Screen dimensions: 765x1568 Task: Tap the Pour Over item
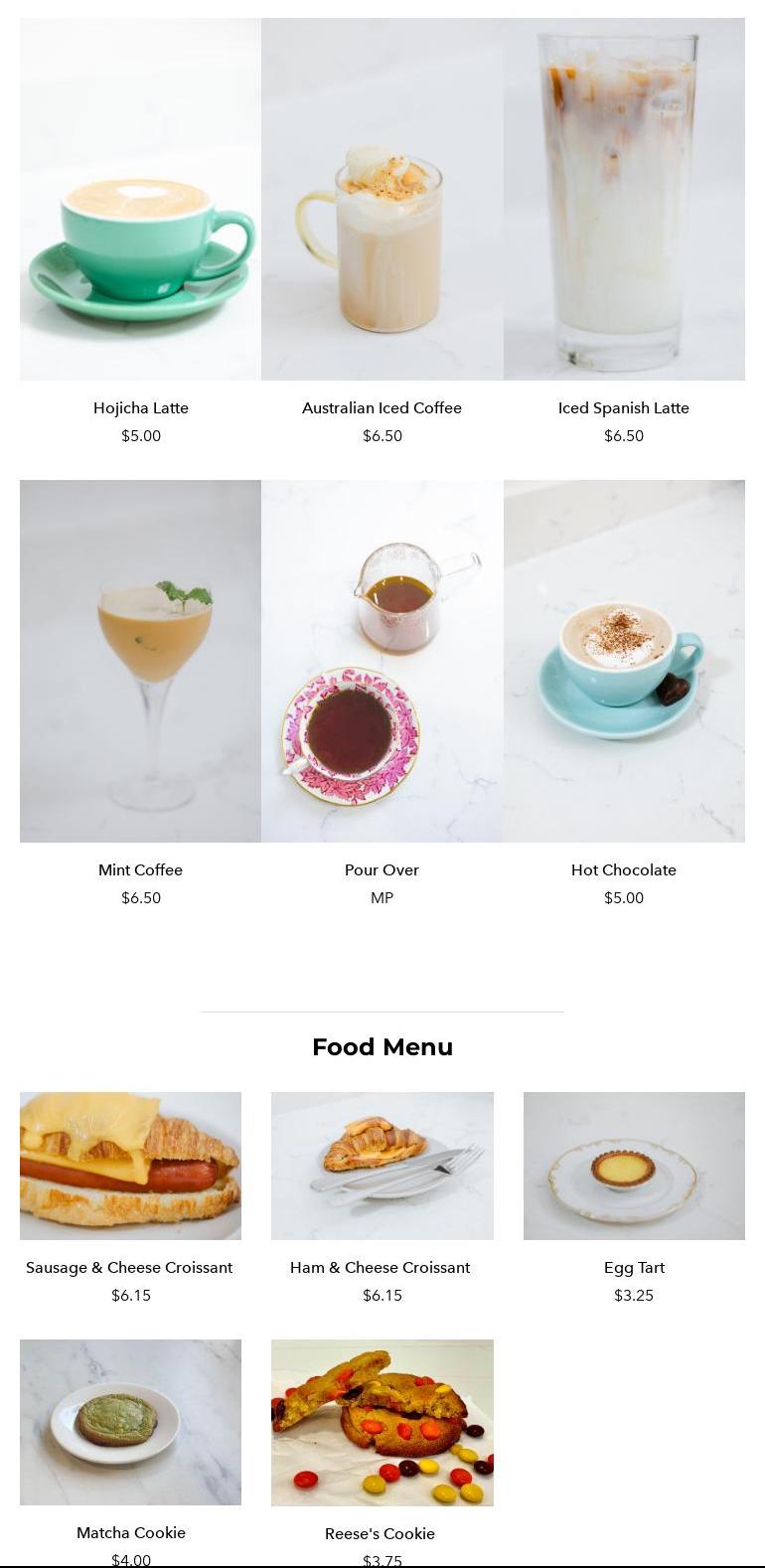click(x=382, y=661)
